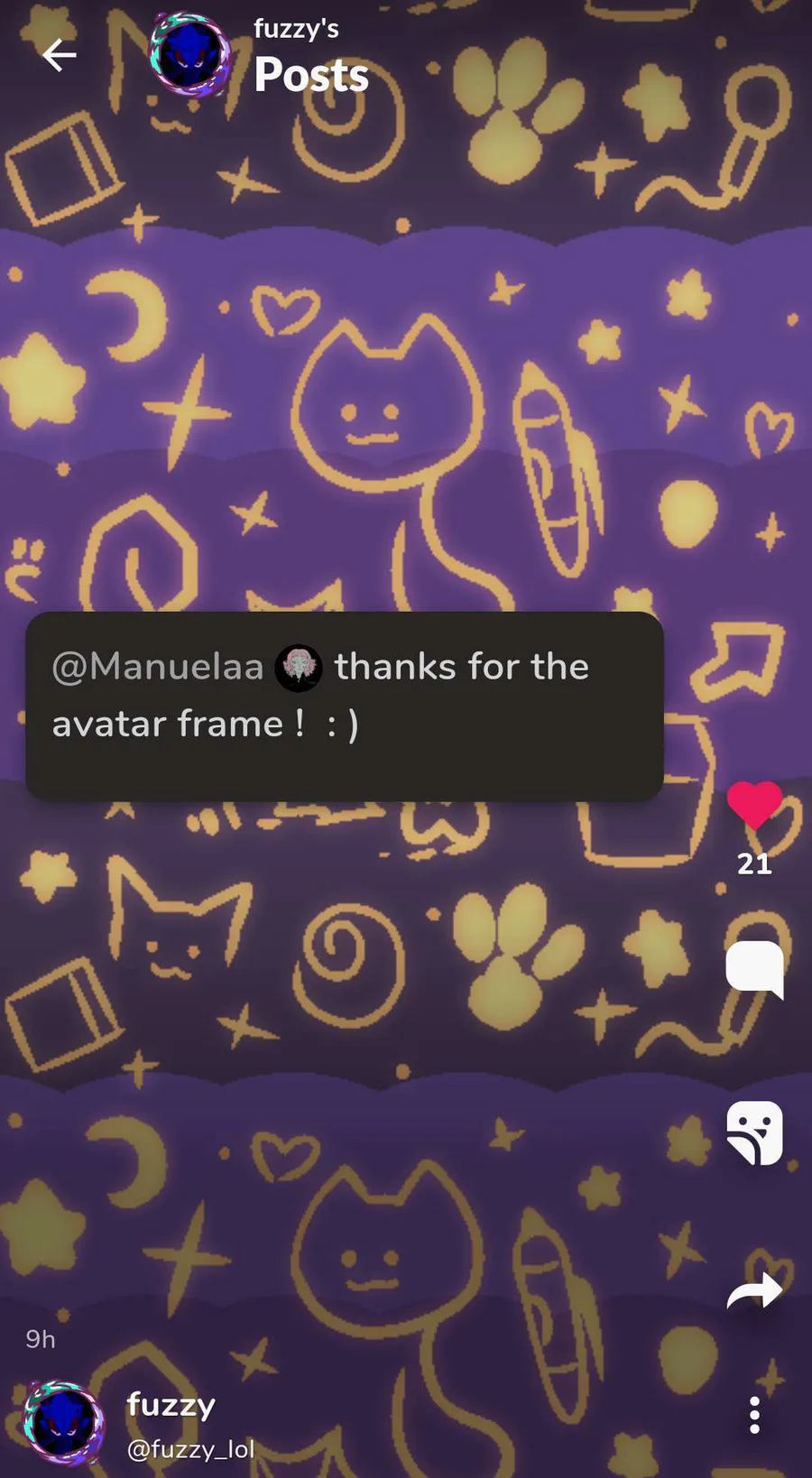Tap the sticker reaction icon

pos(754,1132)
